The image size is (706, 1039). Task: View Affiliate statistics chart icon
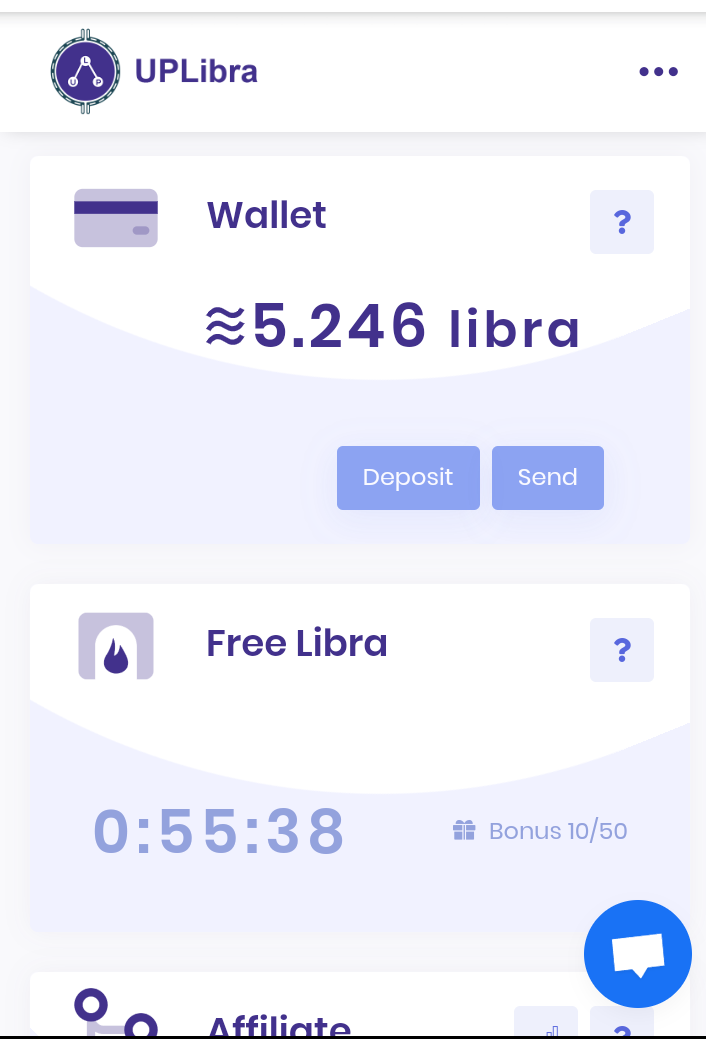pyautogui.click(x=546, y=1024)
